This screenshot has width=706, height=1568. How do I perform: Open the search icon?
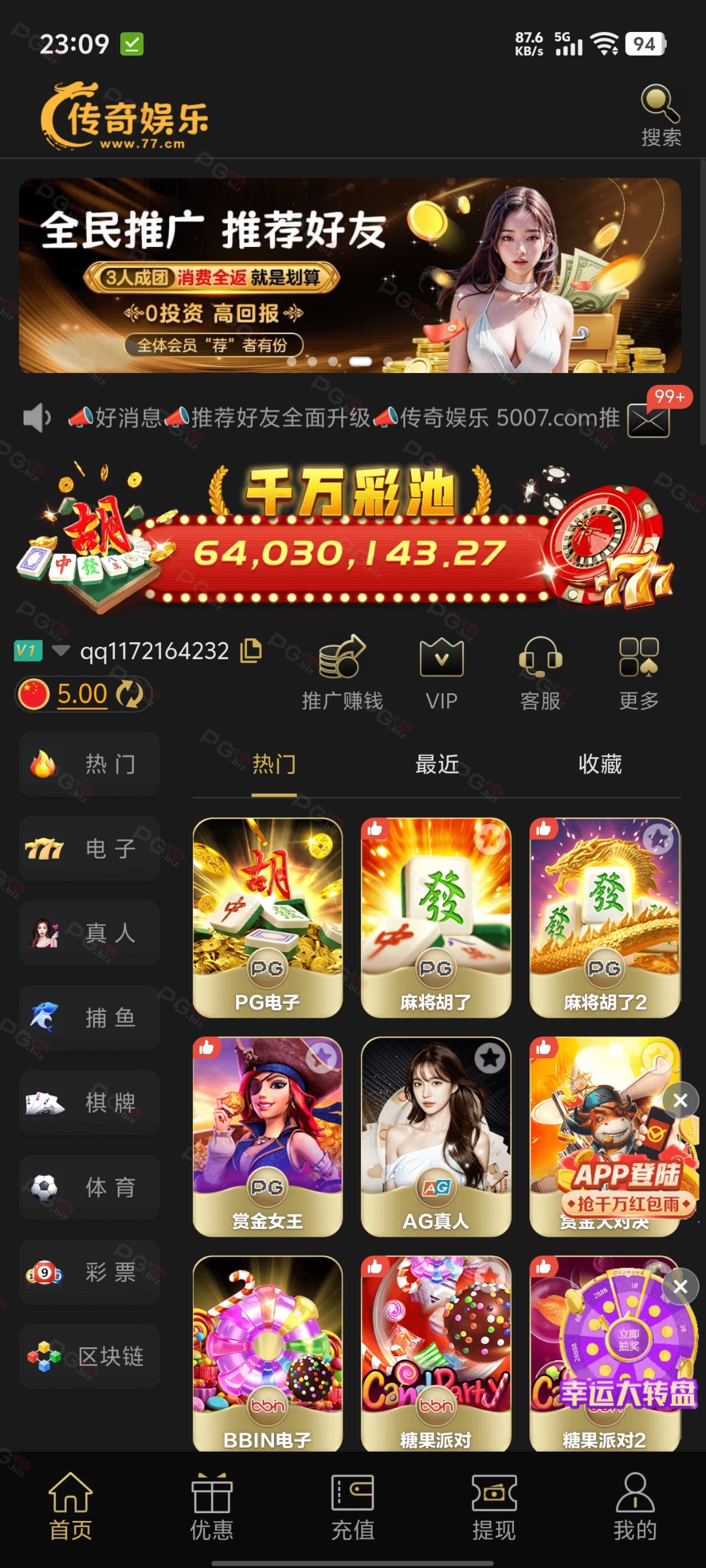pos(660,114)
